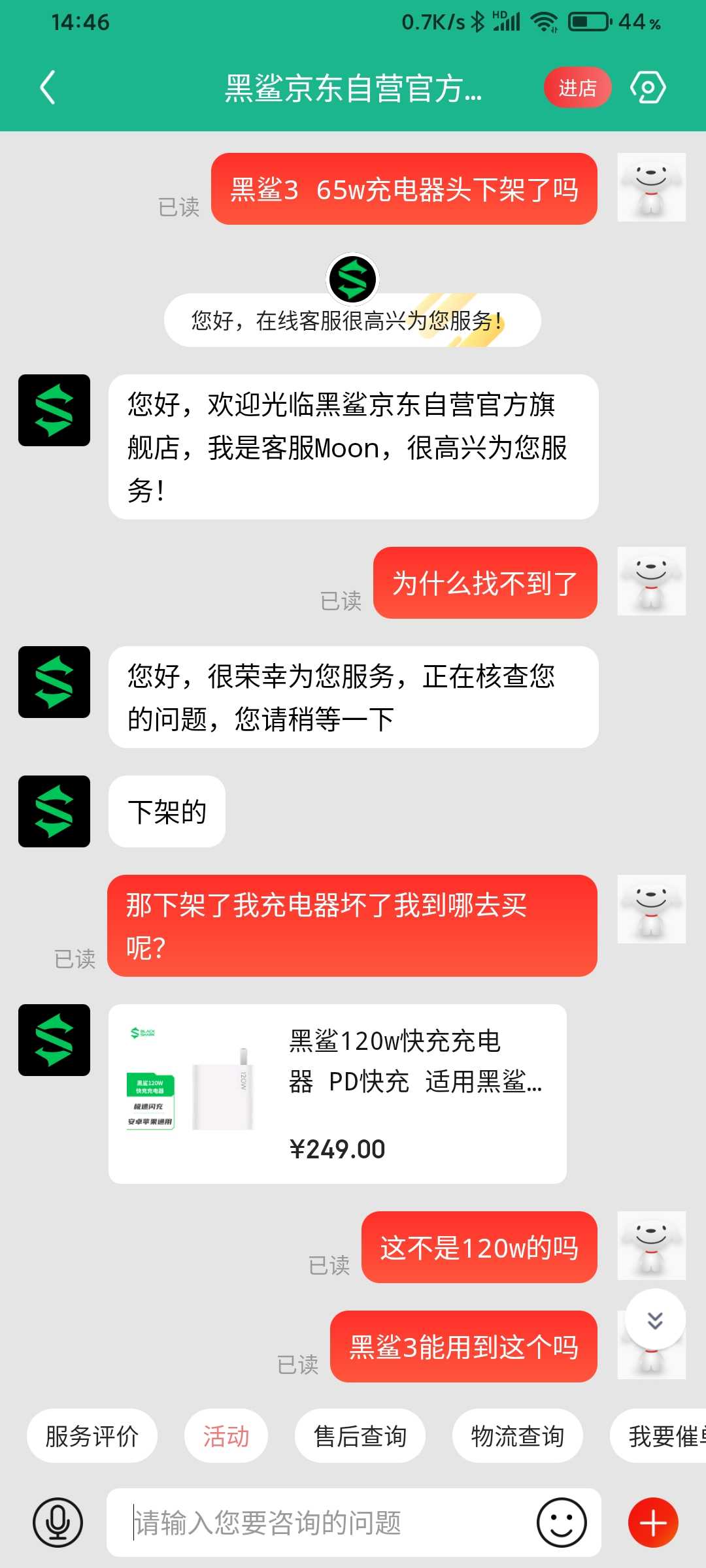The image size is (706, 1568).
Task: Jump to latest messages with double-chevron button
Action: pos(655,1319)
